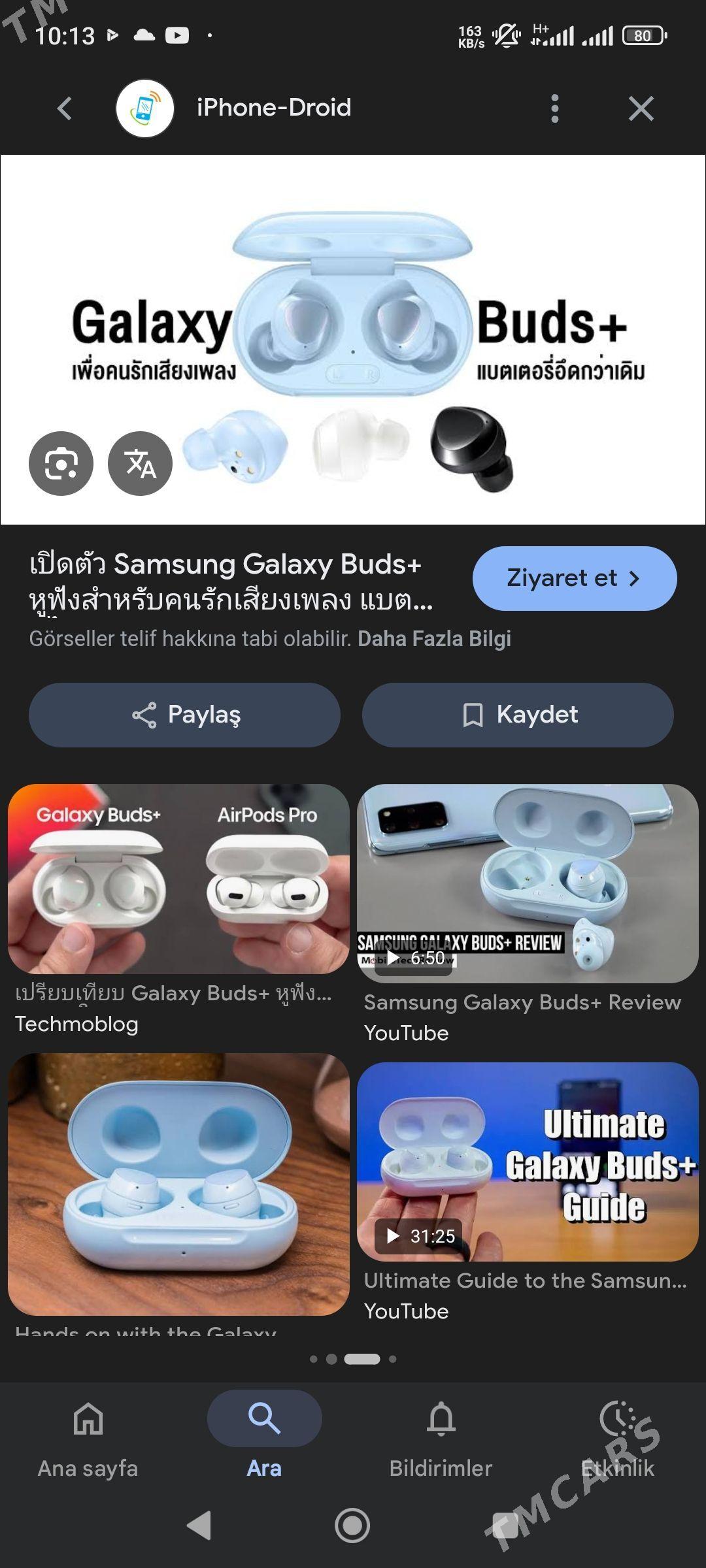
Task: Open the iPhone-Droid source header
Action: tap(273, 108)
